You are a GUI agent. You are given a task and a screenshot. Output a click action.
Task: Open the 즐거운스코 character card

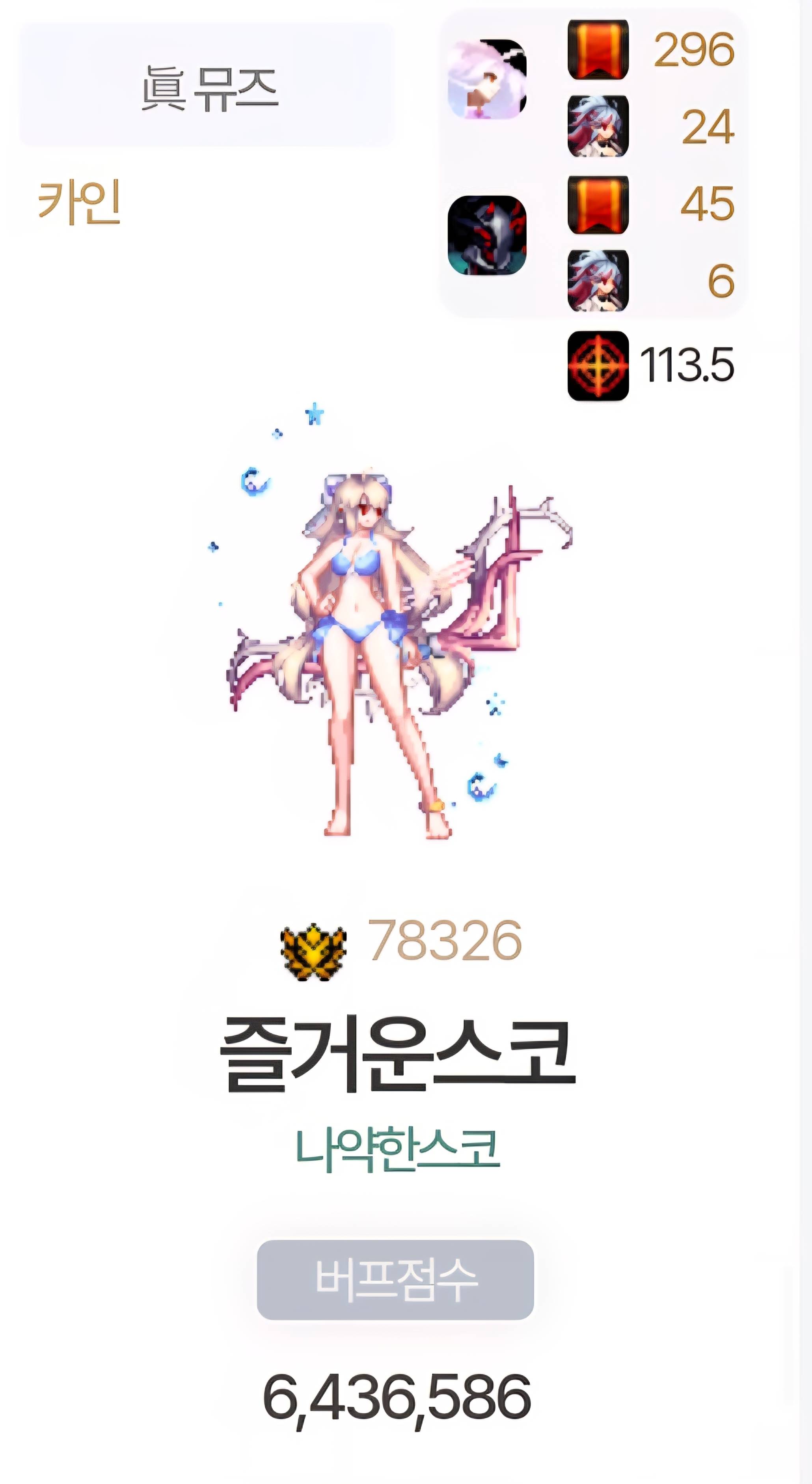(397, 1053)
